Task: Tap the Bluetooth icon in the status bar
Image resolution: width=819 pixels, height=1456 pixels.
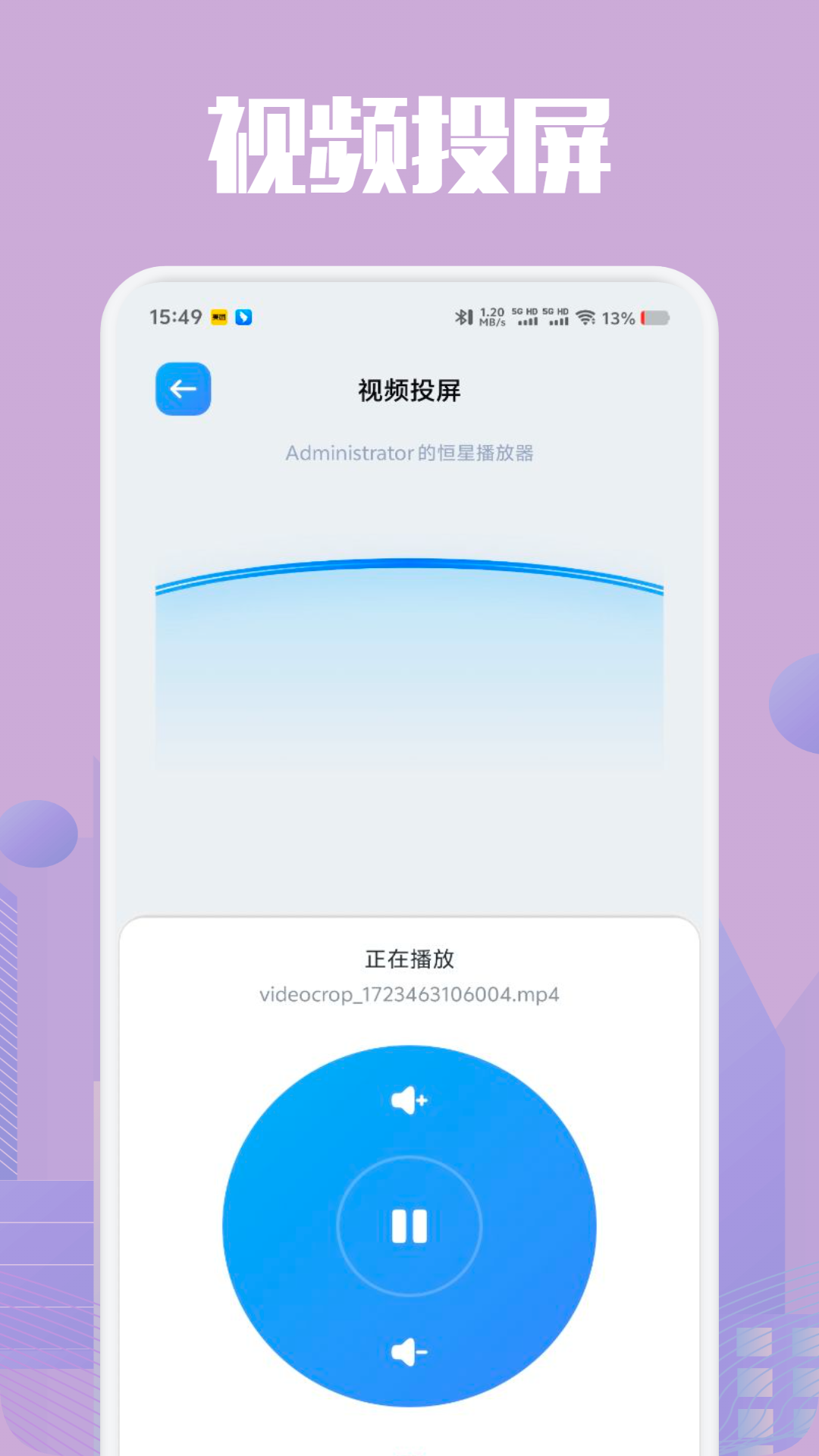Action: 463,316
